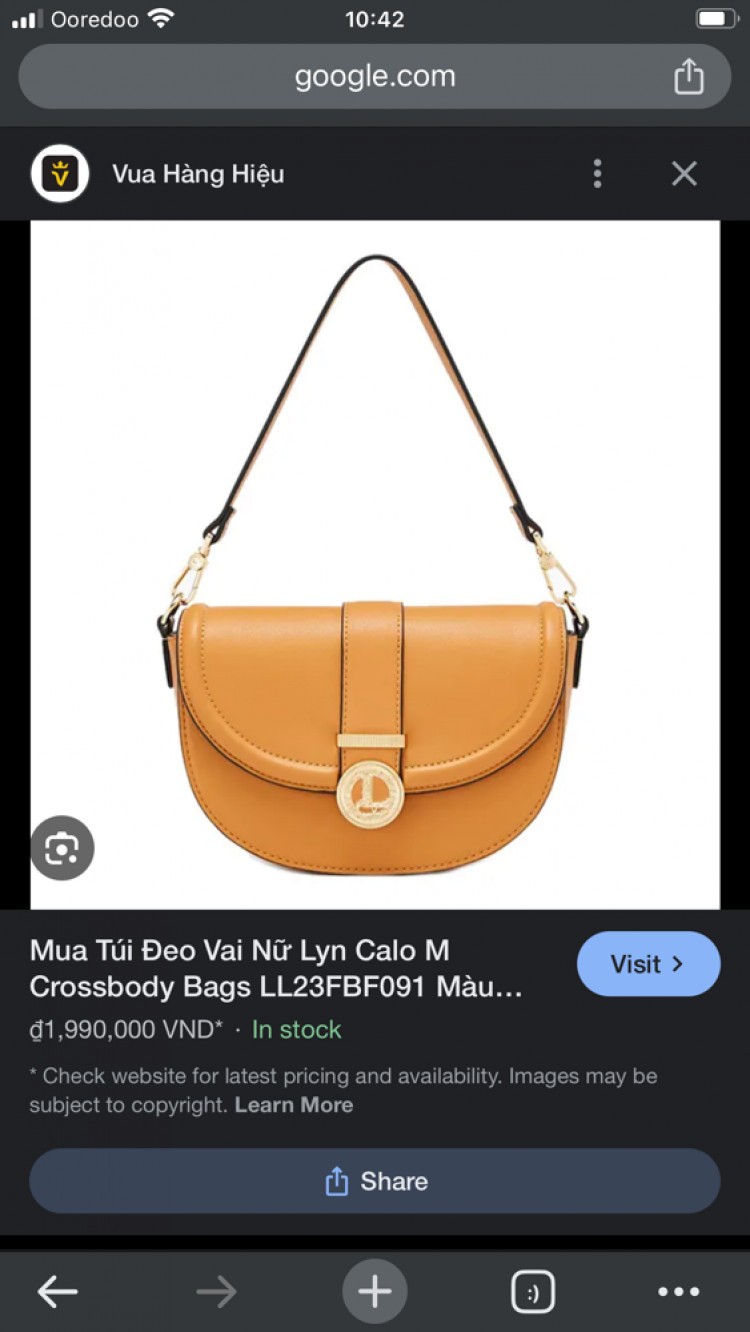
Task: Open a new browser tab
Action: [374, 1292]
